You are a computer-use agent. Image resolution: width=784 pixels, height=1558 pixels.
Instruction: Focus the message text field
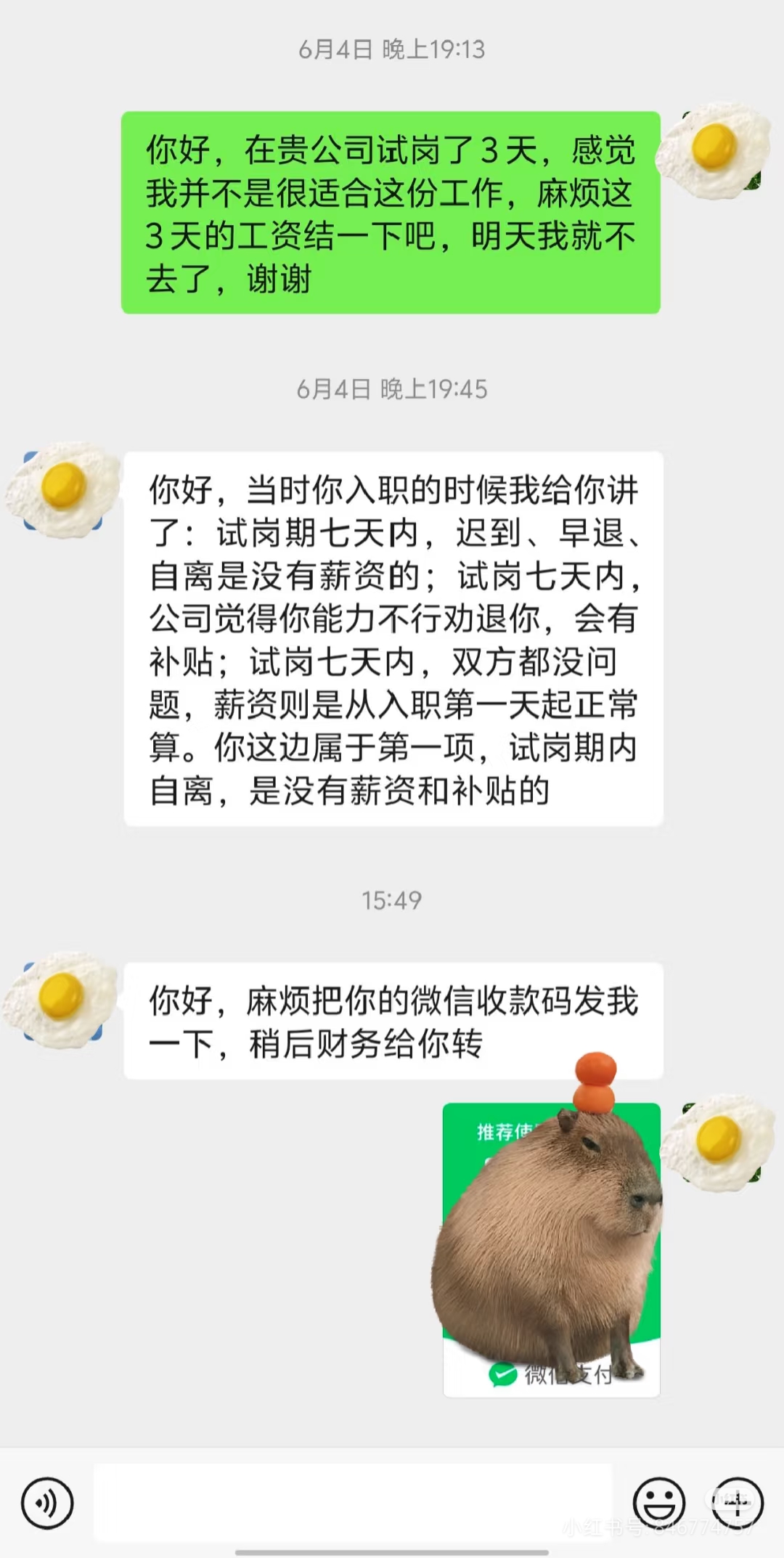click(353, 1502)
